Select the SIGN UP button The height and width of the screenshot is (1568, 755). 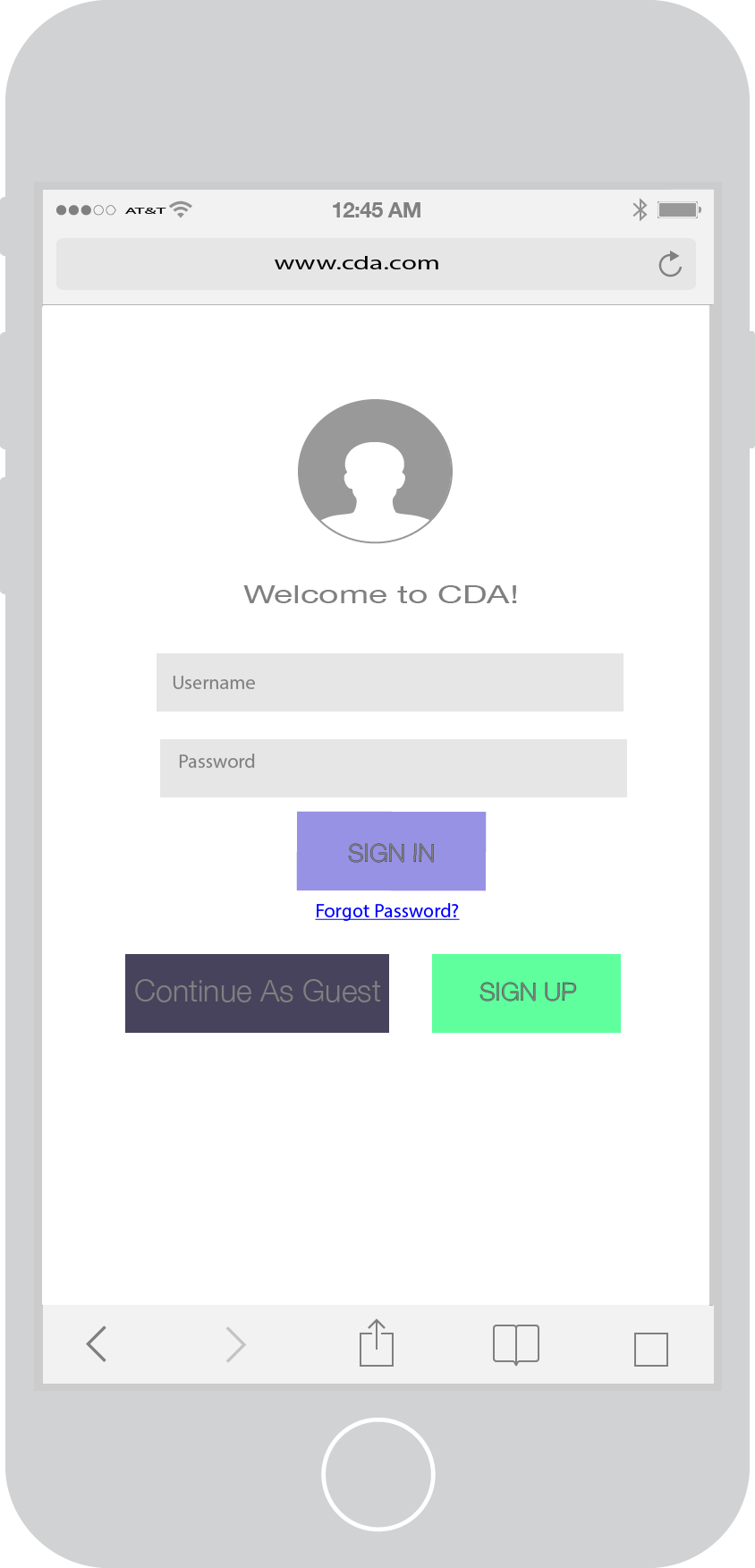(526, 993)
